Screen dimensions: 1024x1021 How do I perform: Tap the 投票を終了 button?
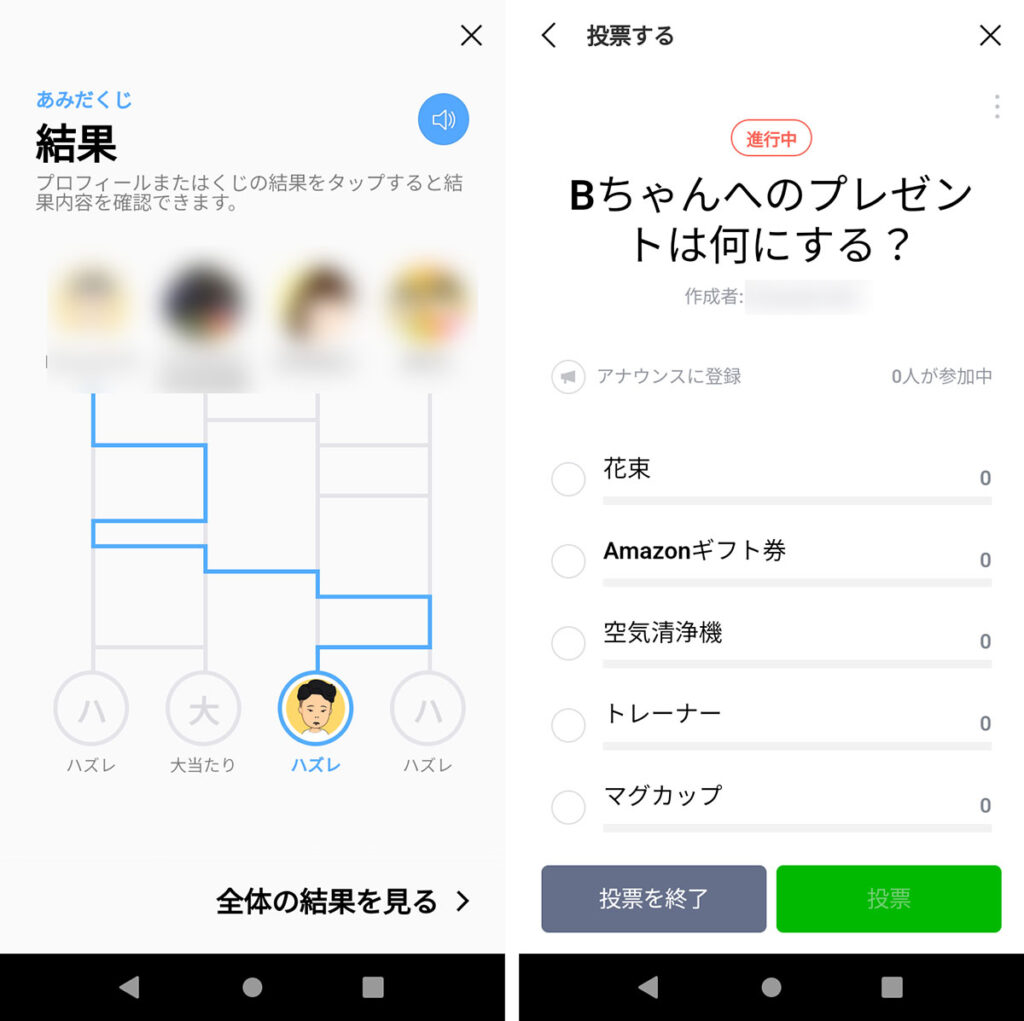pos(654,899)
